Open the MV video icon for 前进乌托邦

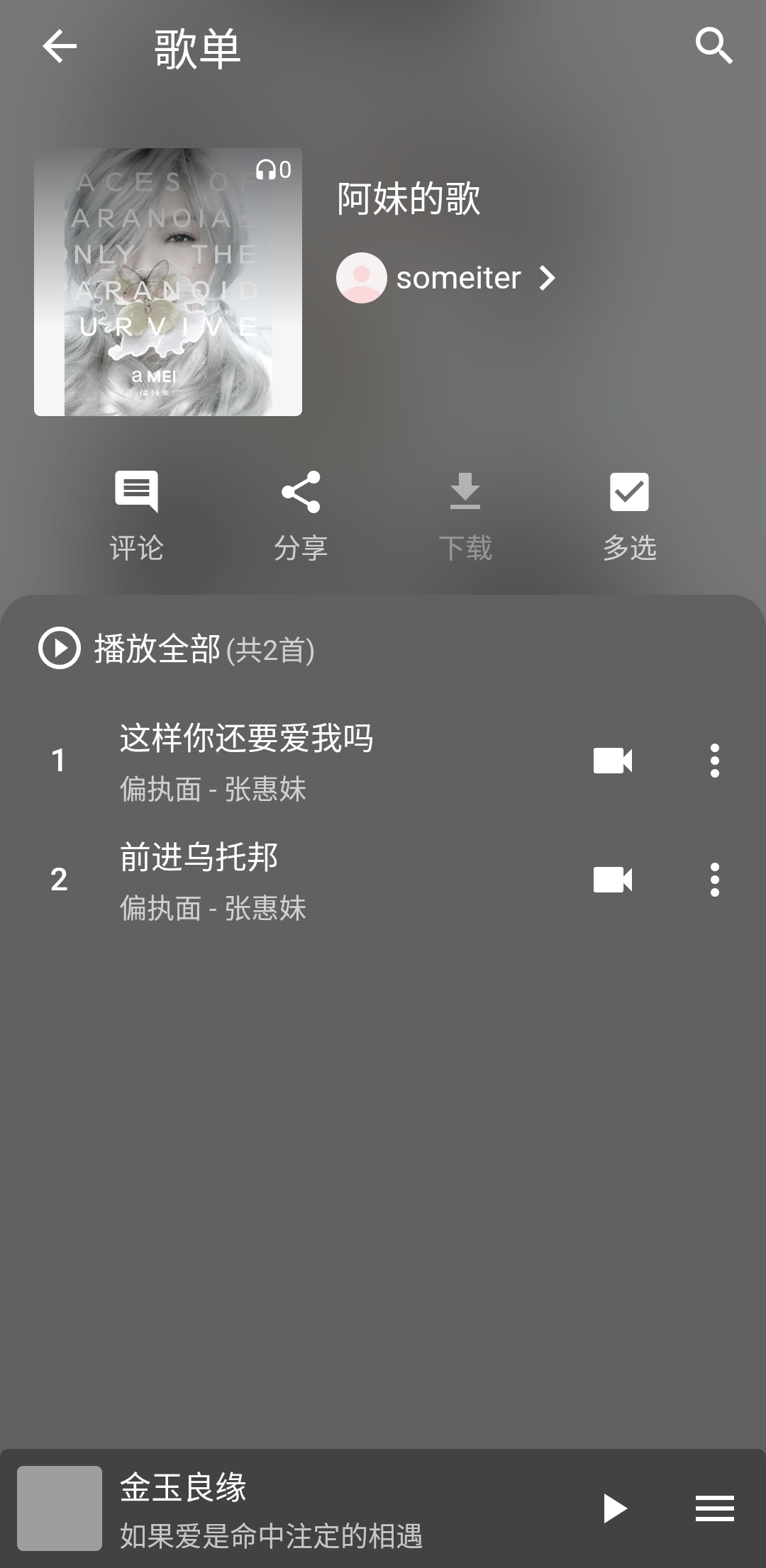click(613, 881)
